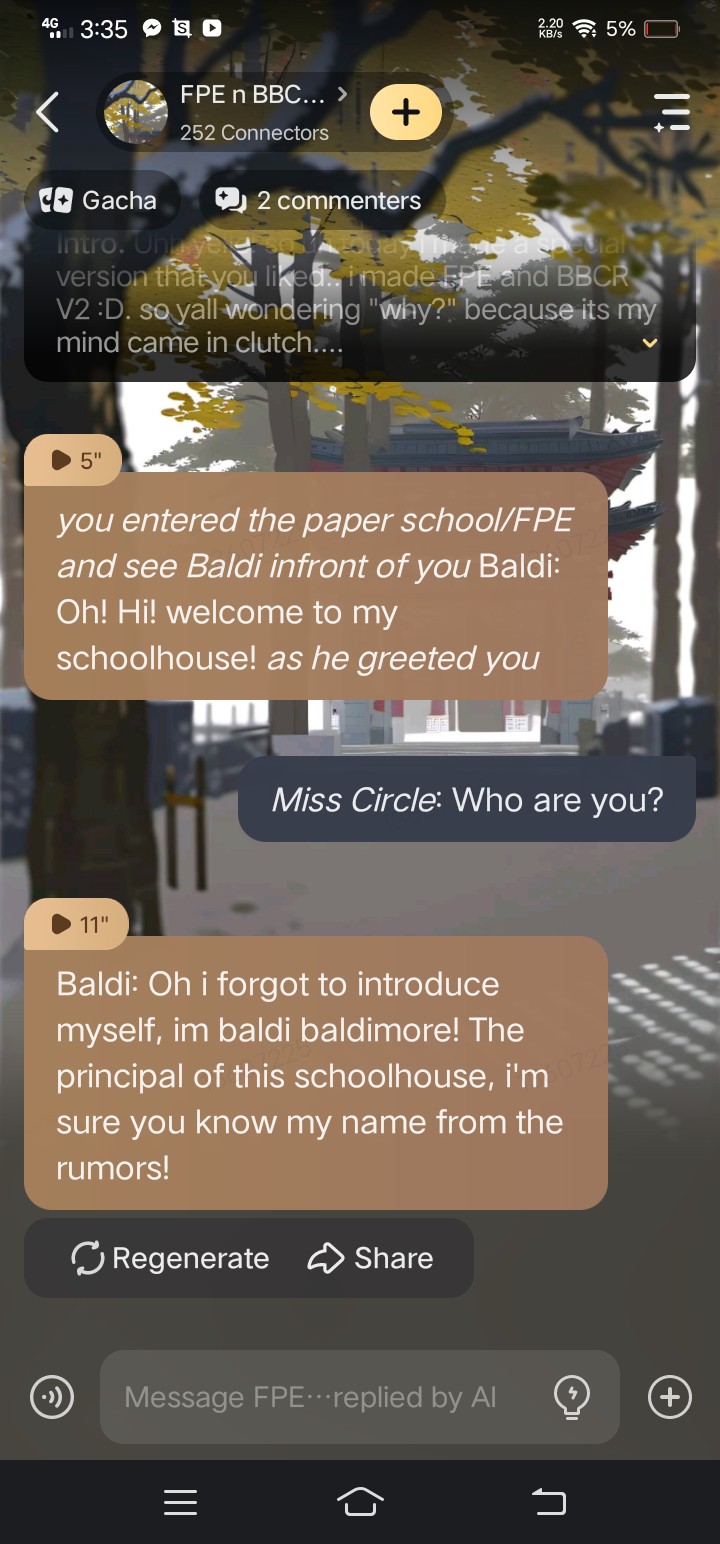Screen dimensions: 720x1544
Task: Tap the yellow plus connect button
Action: pos(405,112)
